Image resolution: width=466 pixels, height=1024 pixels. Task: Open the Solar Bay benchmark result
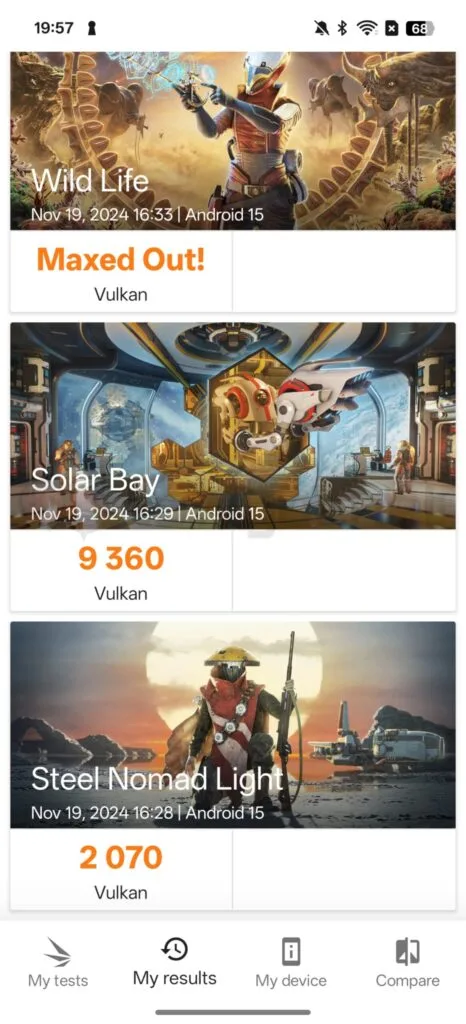click(x=233, y=466)
